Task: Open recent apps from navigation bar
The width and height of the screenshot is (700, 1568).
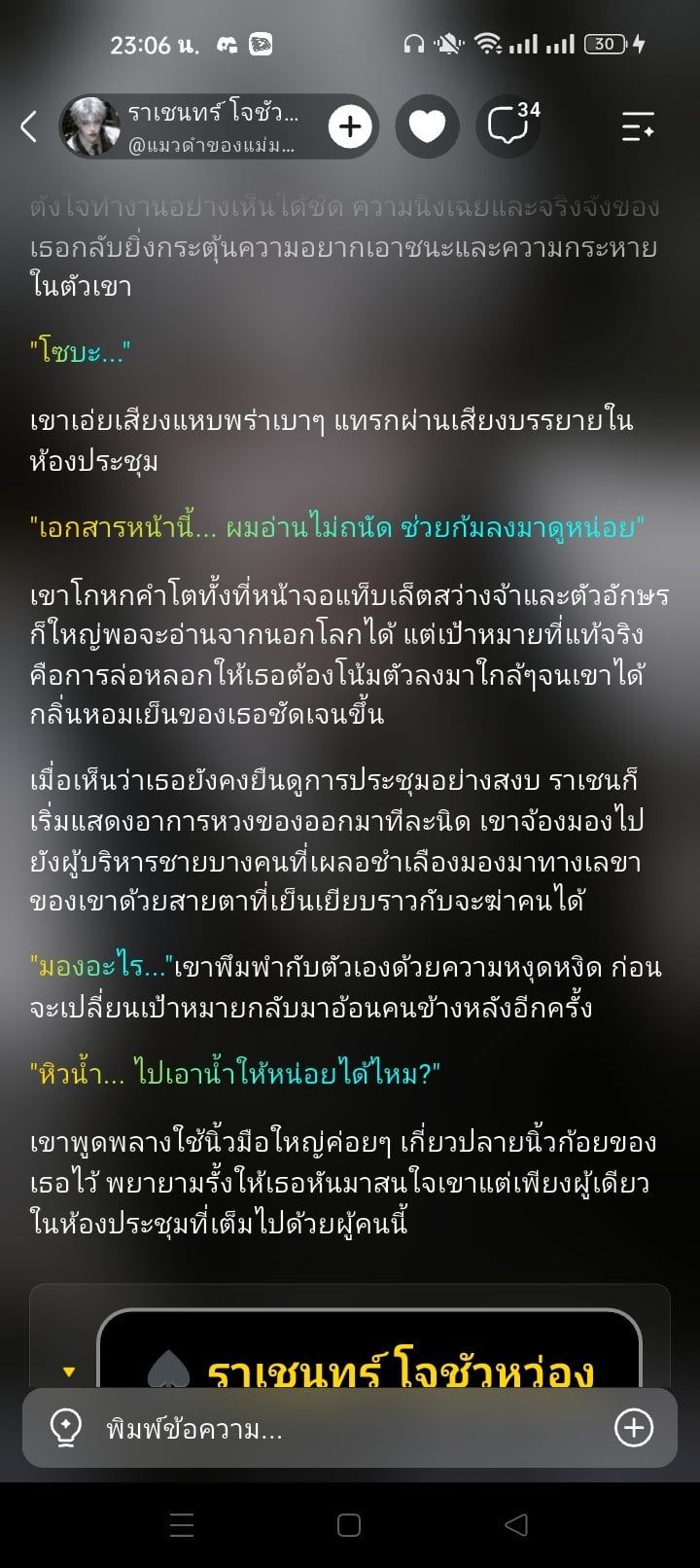Action: tap(182, 1524)
